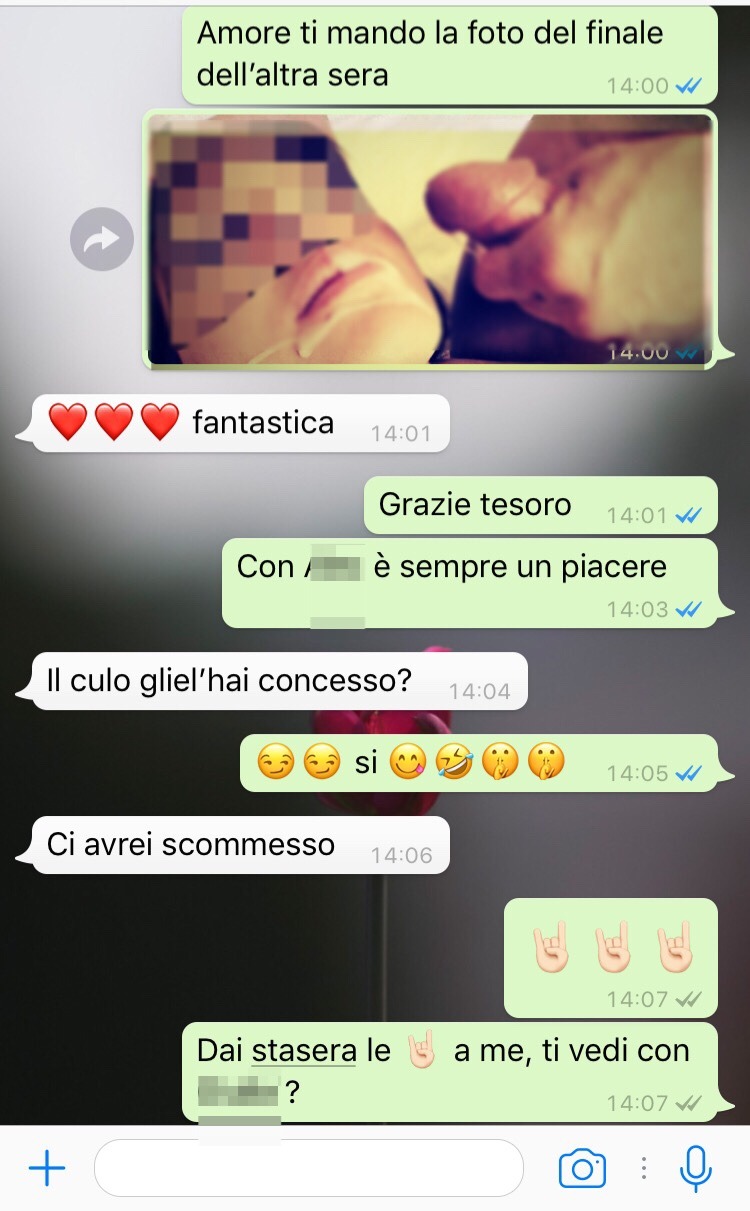
Task: Open the photo message sent at 14:00
Action: click(430, 239)
